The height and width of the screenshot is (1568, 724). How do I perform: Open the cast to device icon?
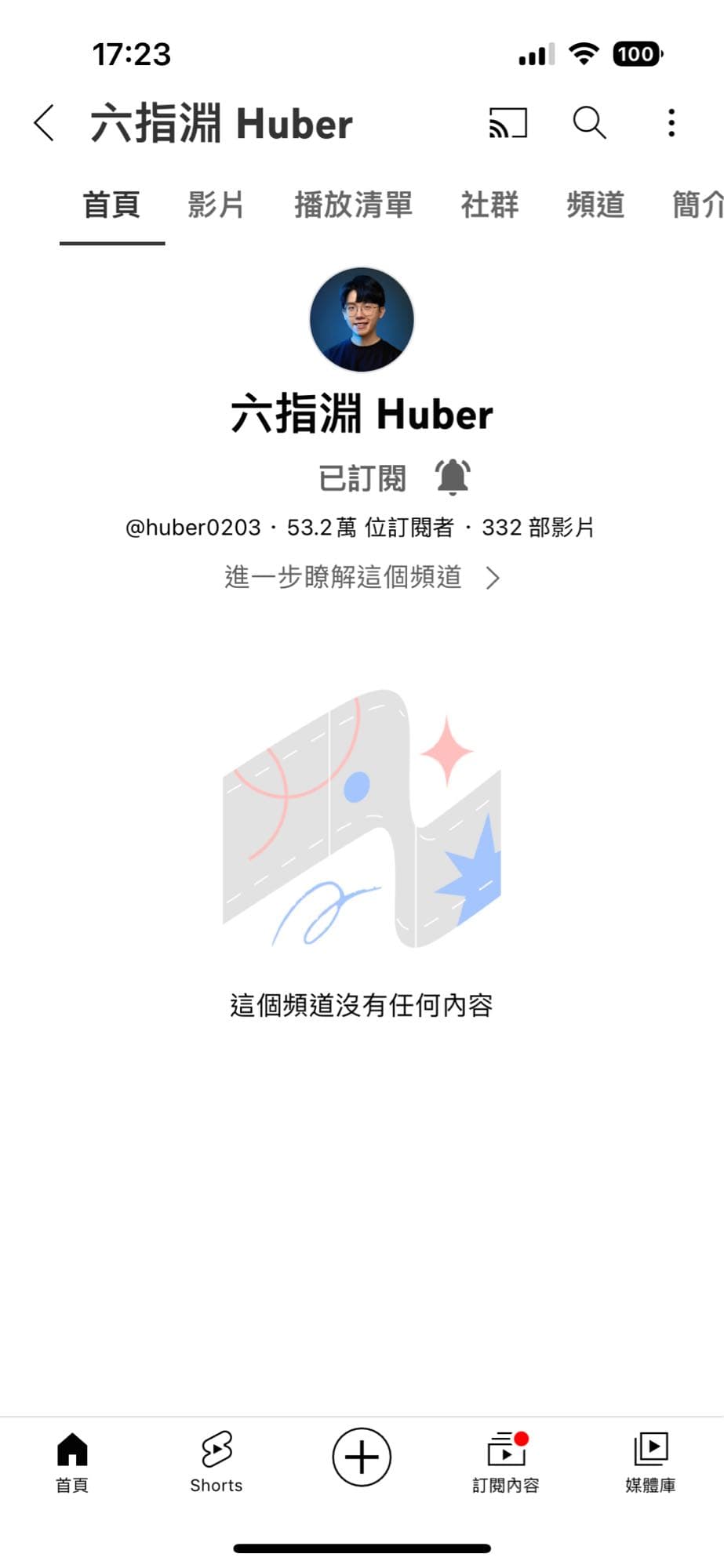(508, 123)
